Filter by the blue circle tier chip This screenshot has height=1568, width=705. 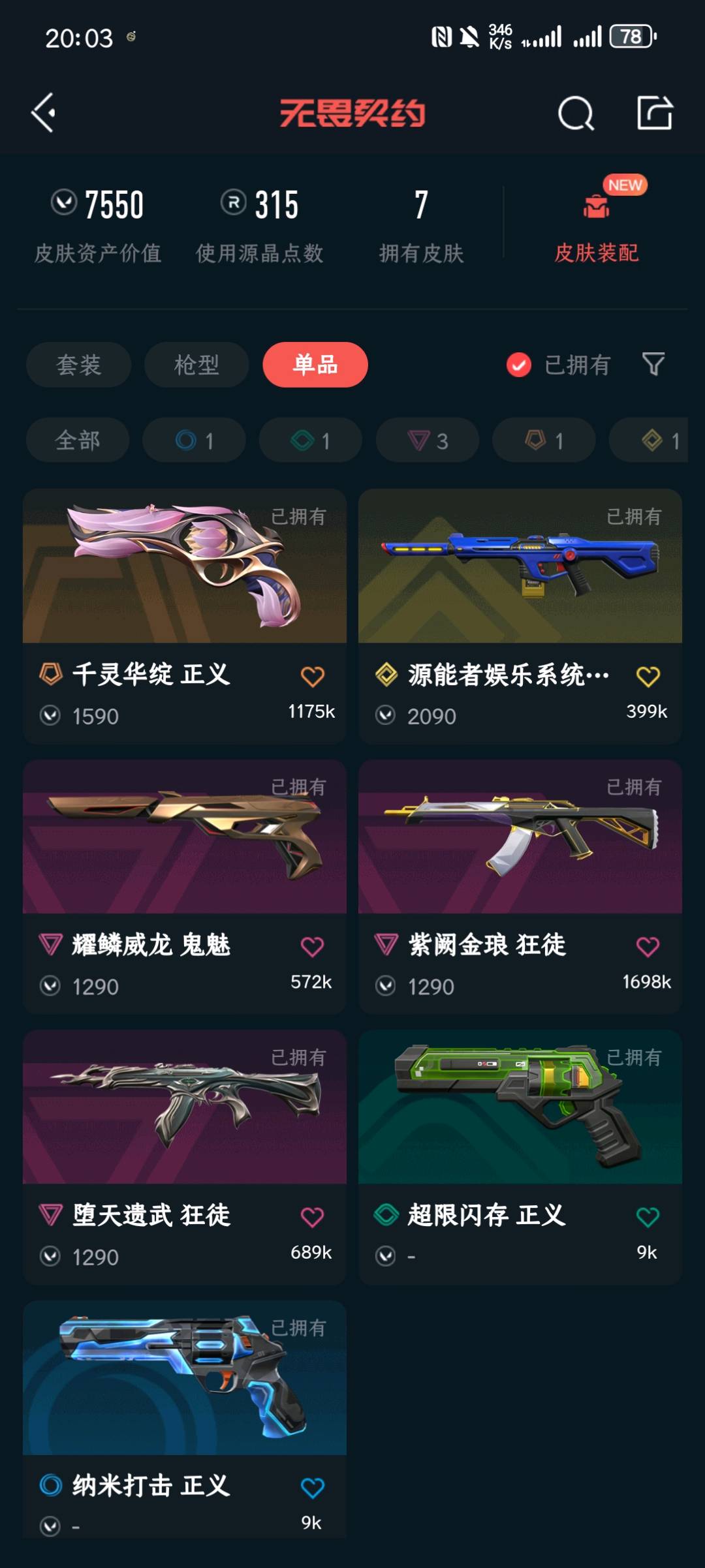click(195, 440)
